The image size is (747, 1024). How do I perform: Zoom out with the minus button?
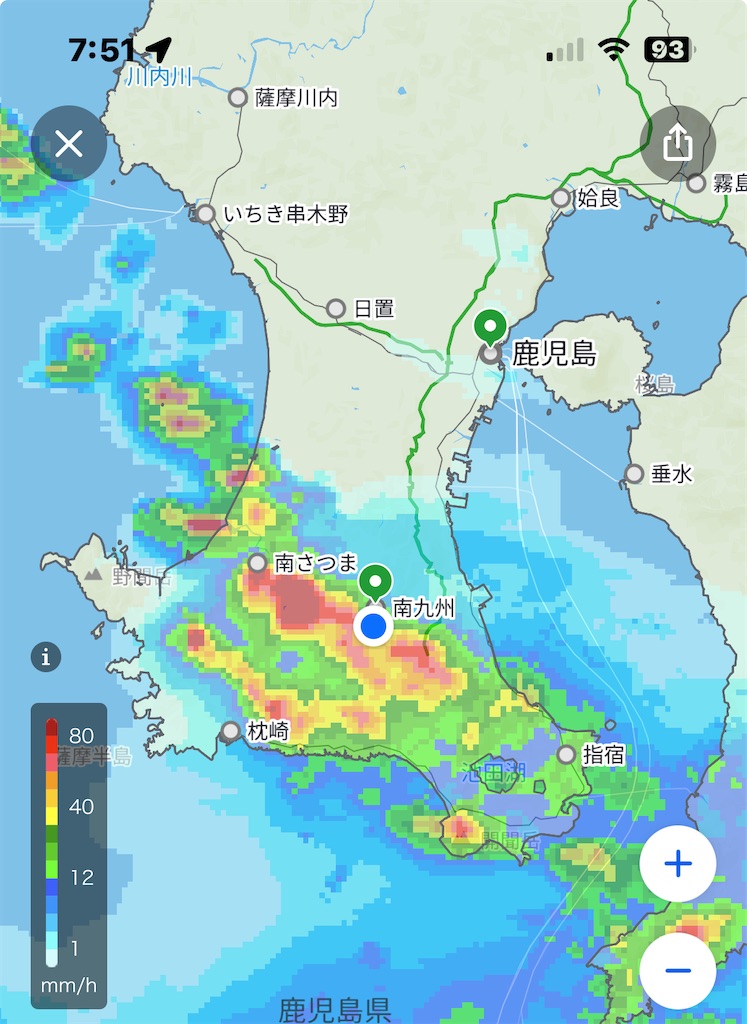coord(678,970)
